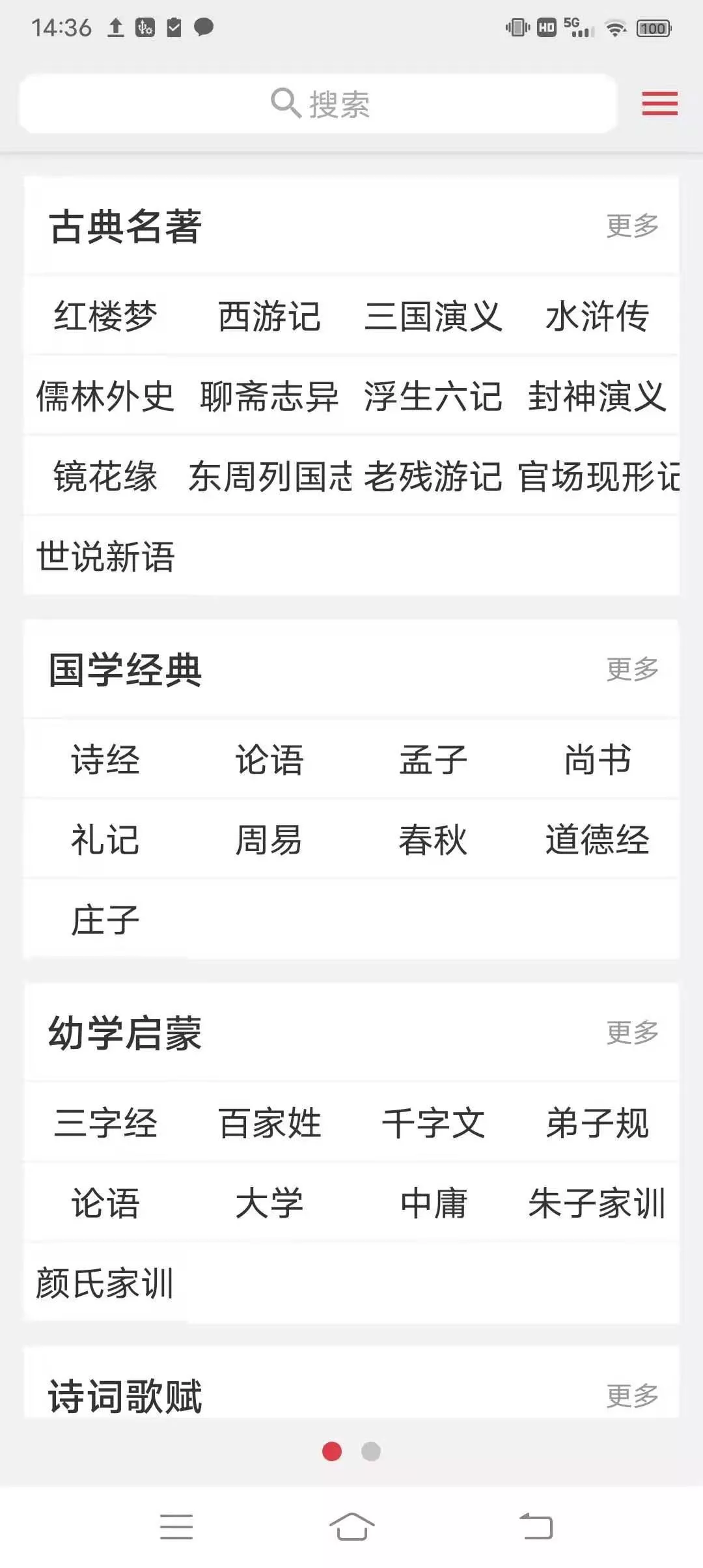Select 西游记 from classic novels
This screenshot has width=703, height=1568.
(x=269, y=316)
